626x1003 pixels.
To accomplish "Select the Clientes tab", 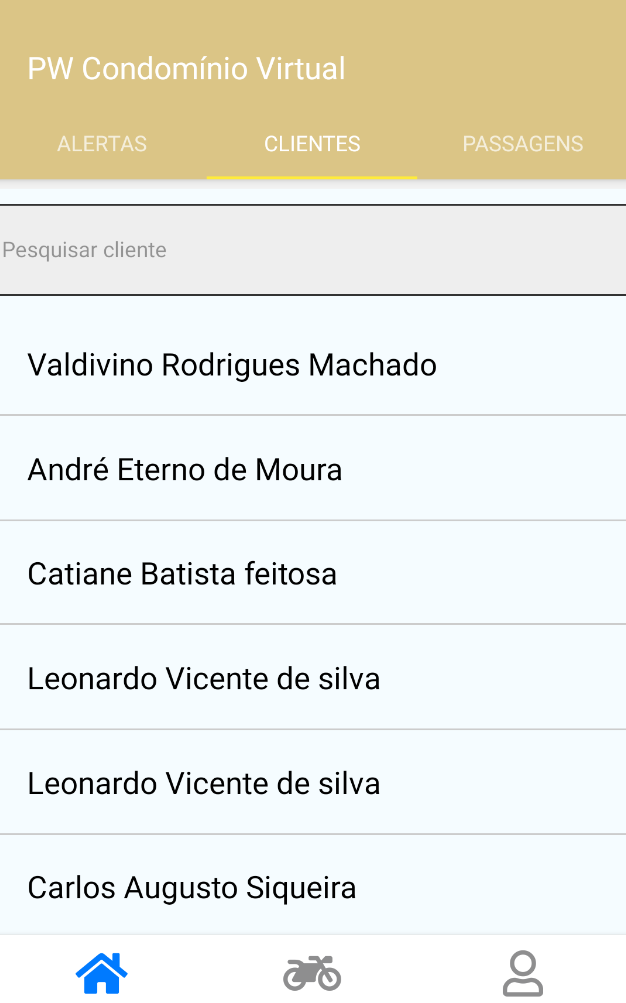I will 312,144.
